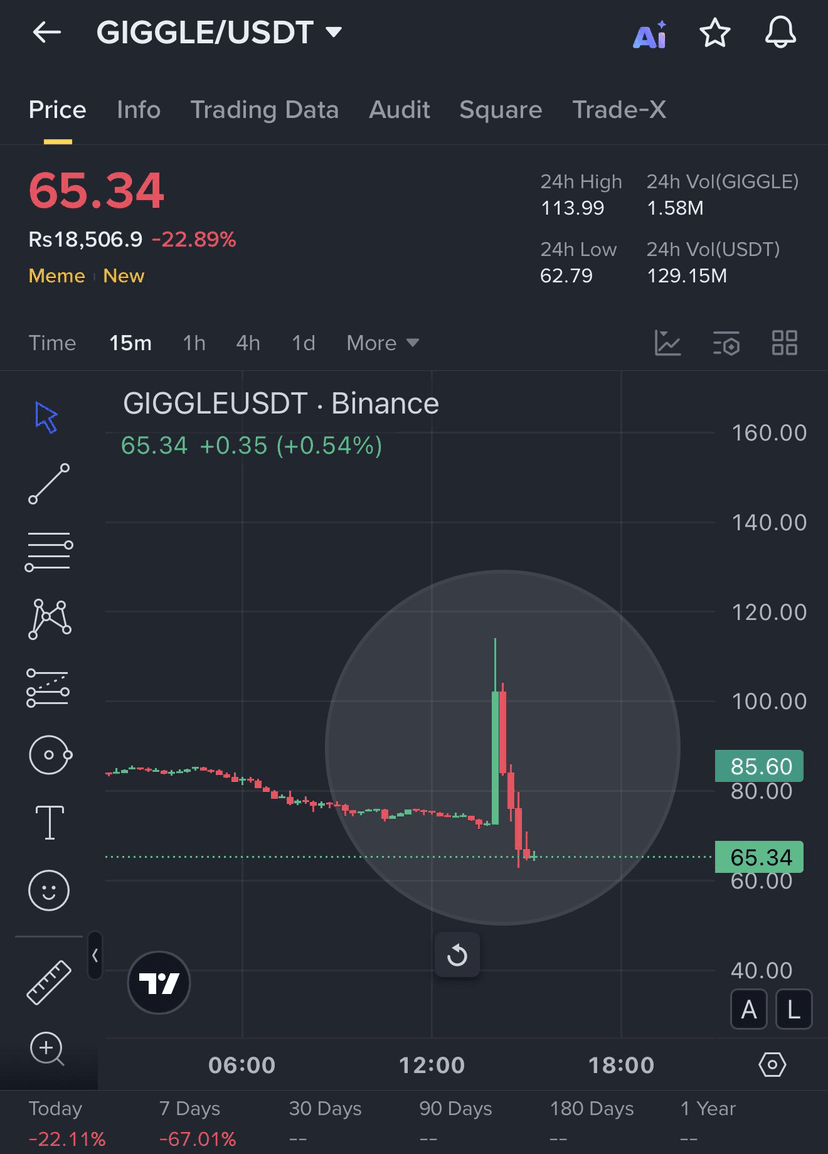Toggle auto scale with the A button
Viewport: 828px width, 1154px height.
pos(749,1009)
